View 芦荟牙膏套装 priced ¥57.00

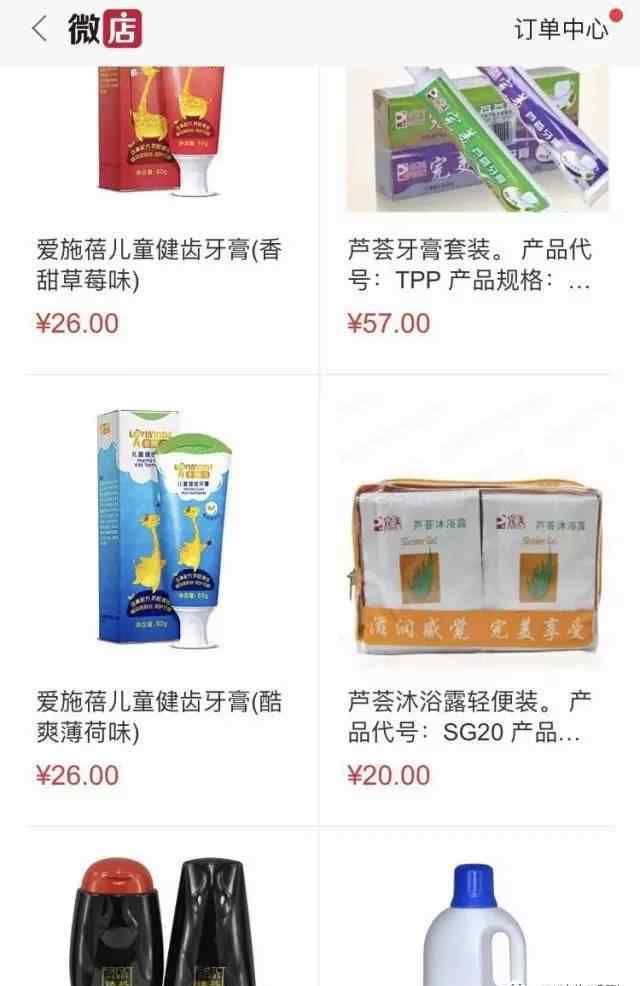click(470, 265)
